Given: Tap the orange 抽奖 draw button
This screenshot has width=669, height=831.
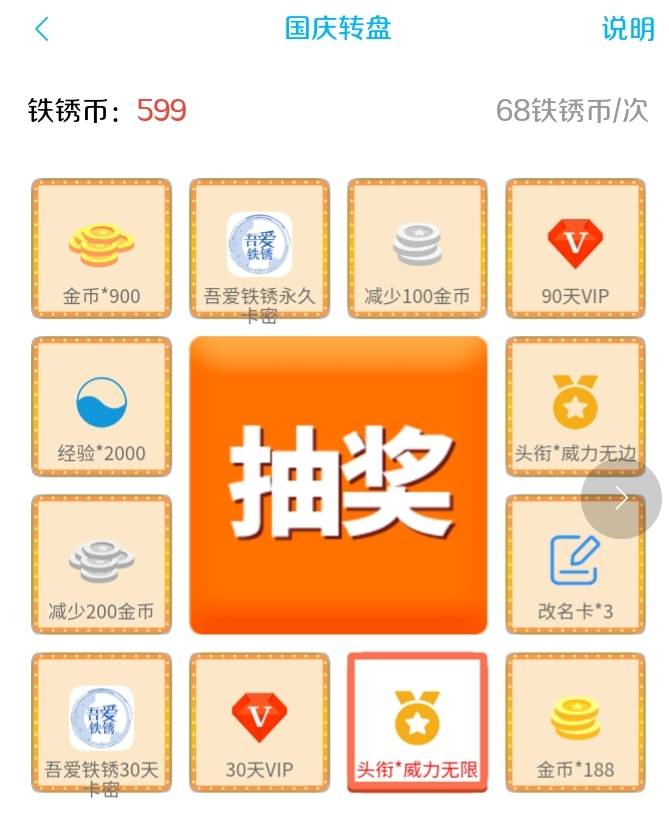Looking at the screenshot, I should click(x=338, y=485).
